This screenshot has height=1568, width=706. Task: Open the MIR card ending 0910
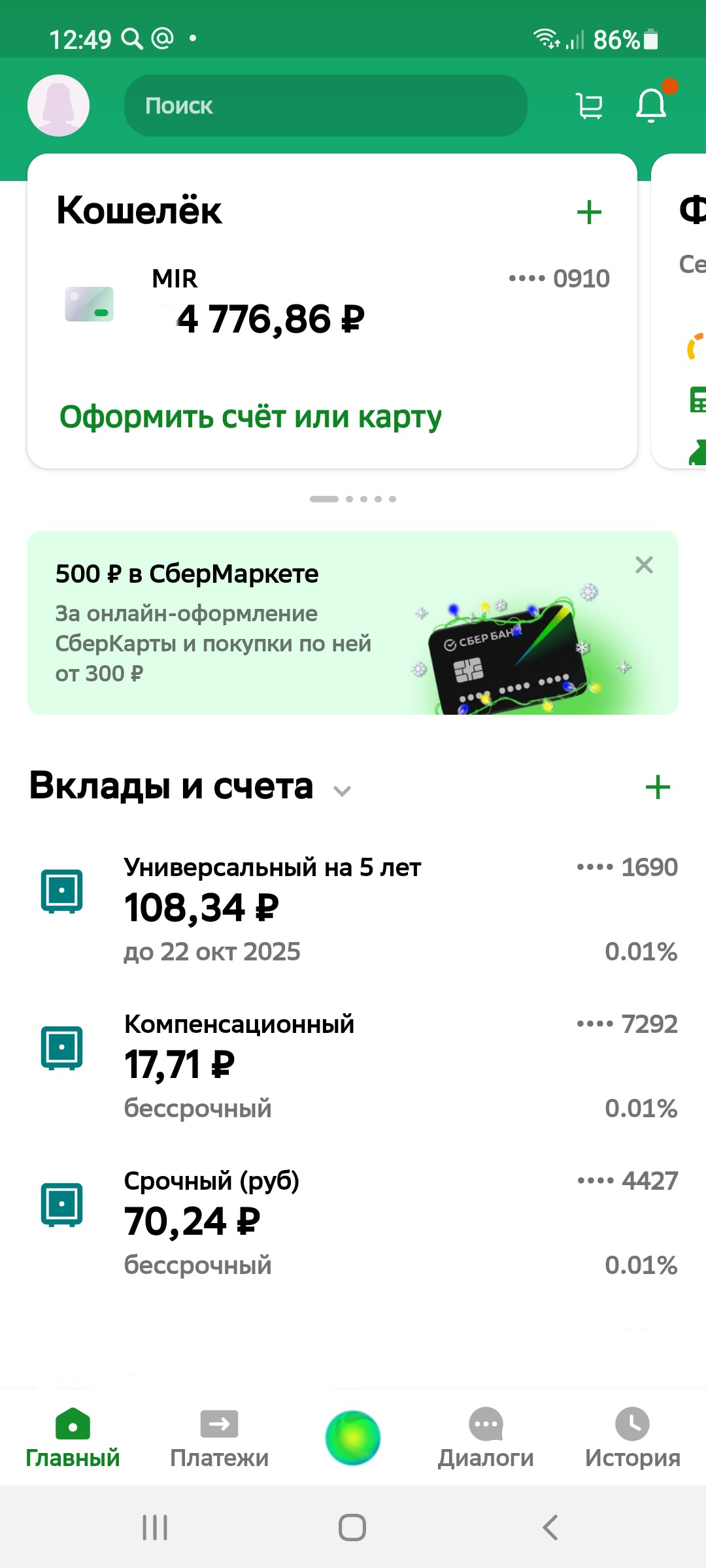pyautogui.click(x=333, y=302)
